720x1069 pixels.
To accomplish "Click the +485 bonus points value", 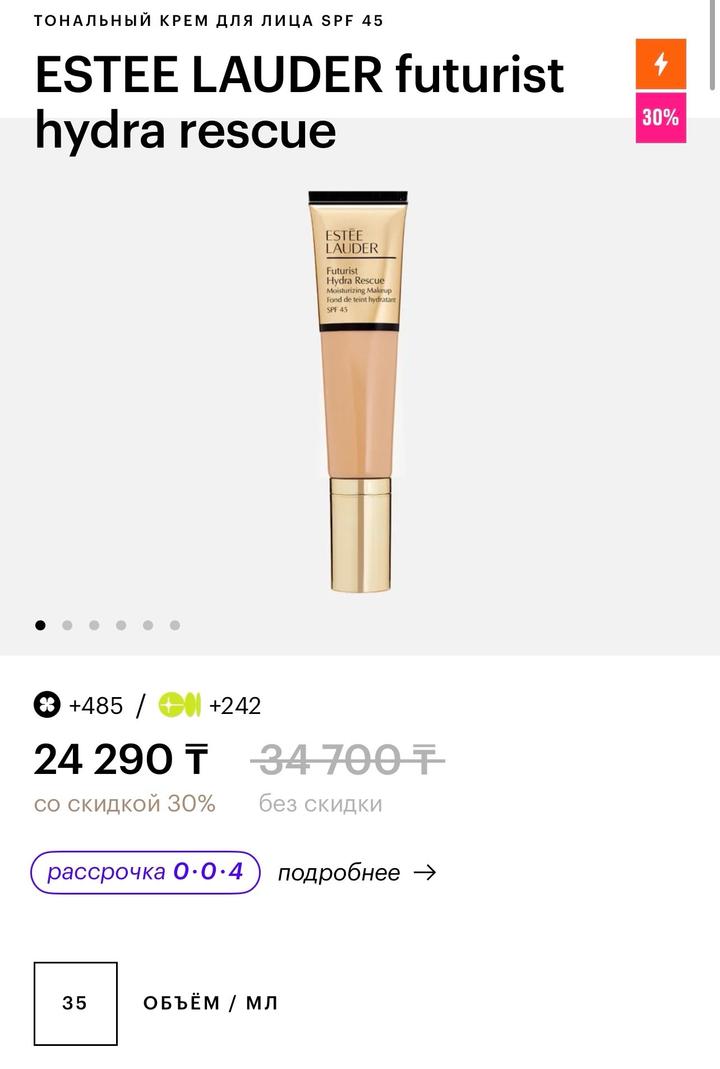I will [95, 705].
